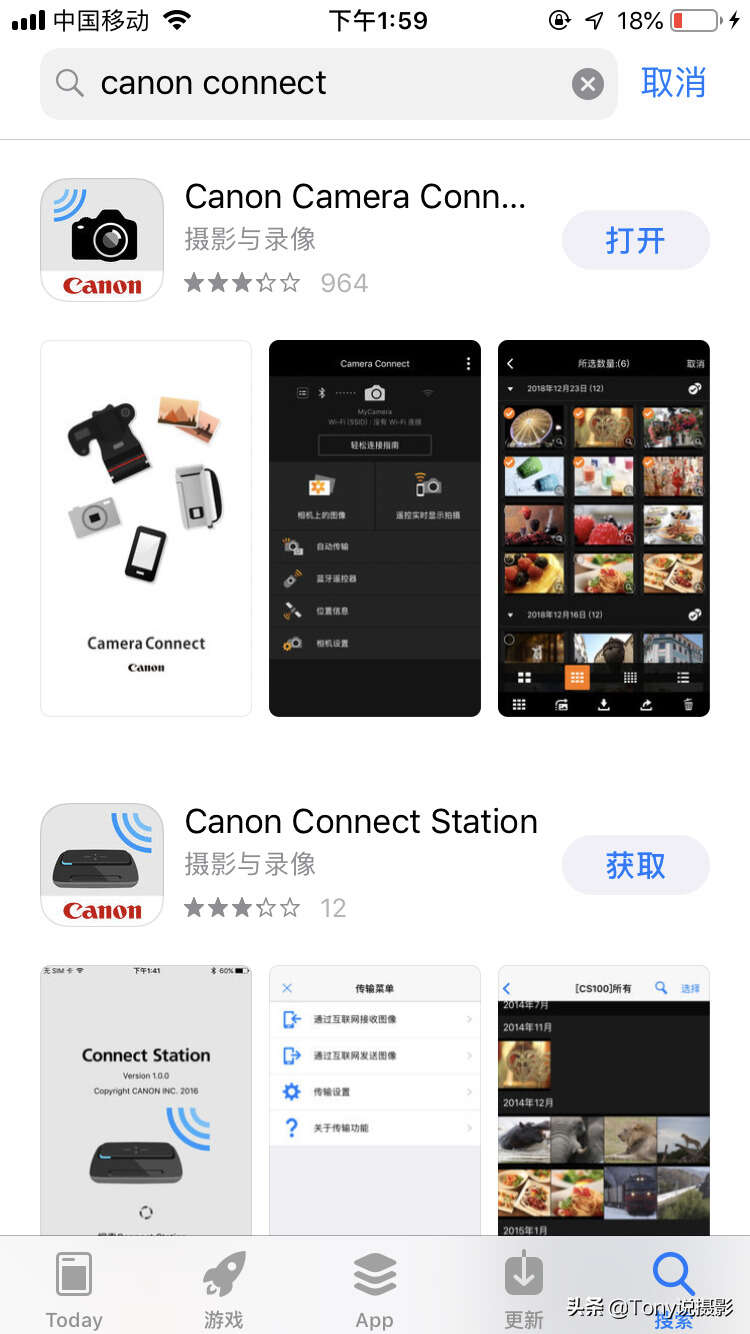This screenshot has width=750, height=1334.
Task: Tap the search field containing canon connect
Action: (x=320, y=84)
